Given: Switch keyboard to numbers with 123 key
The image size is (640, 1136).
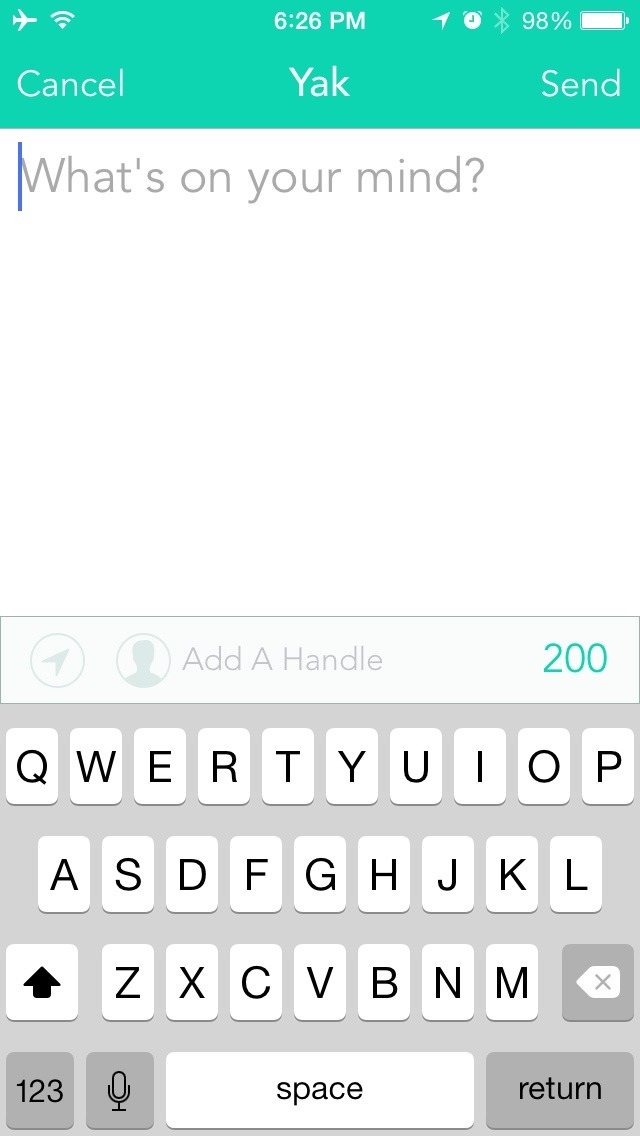Looking at the screenshot, I should click(40, 1089).
